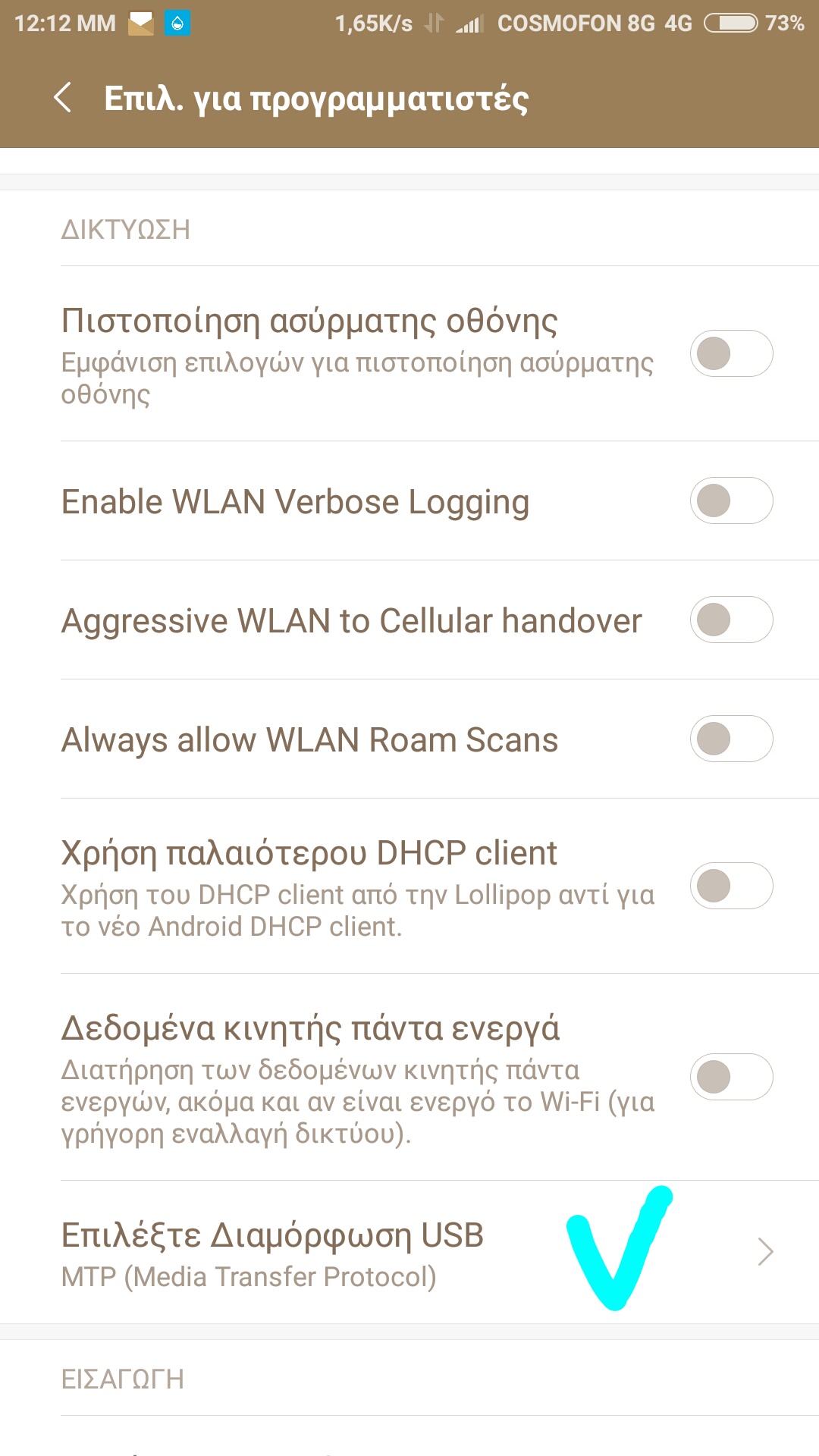Open Επιλέξτε Διαμόρφωση USB settings
Viewport: 819px width, 1456px height.
409,1253
